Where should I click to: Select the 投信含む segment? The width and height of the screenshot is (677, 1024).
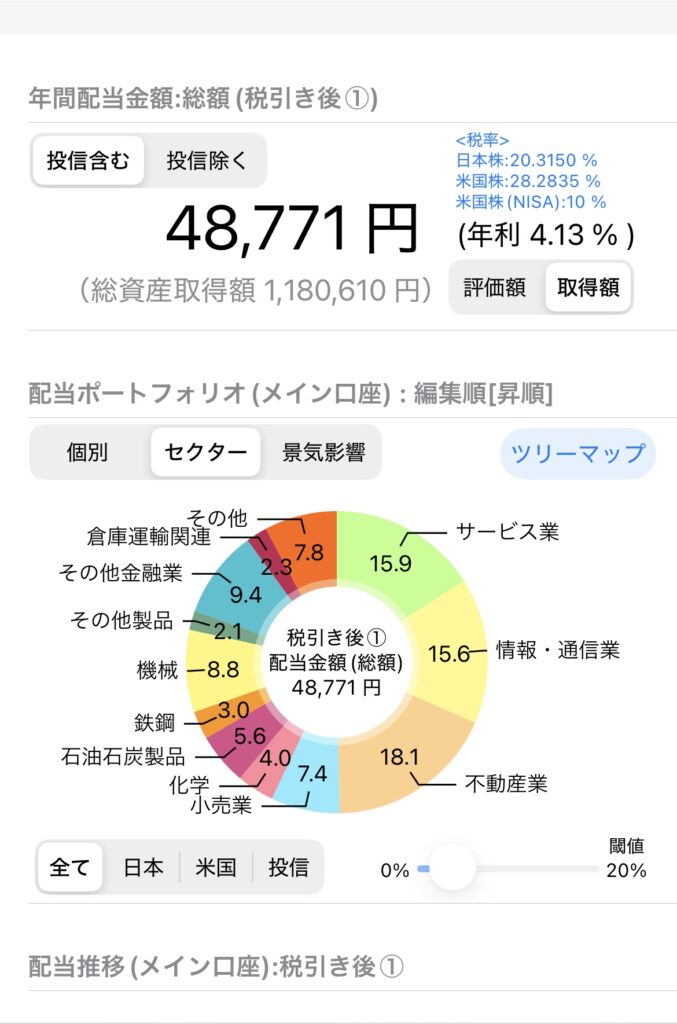tap(88, 161)
